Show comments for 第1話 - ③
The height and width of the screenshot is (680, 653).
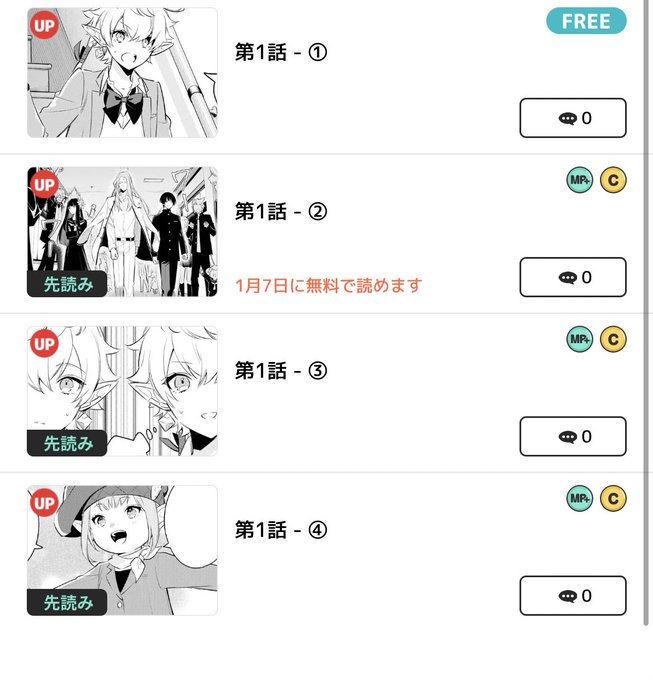pyautogui.click(x=573, y=436)
